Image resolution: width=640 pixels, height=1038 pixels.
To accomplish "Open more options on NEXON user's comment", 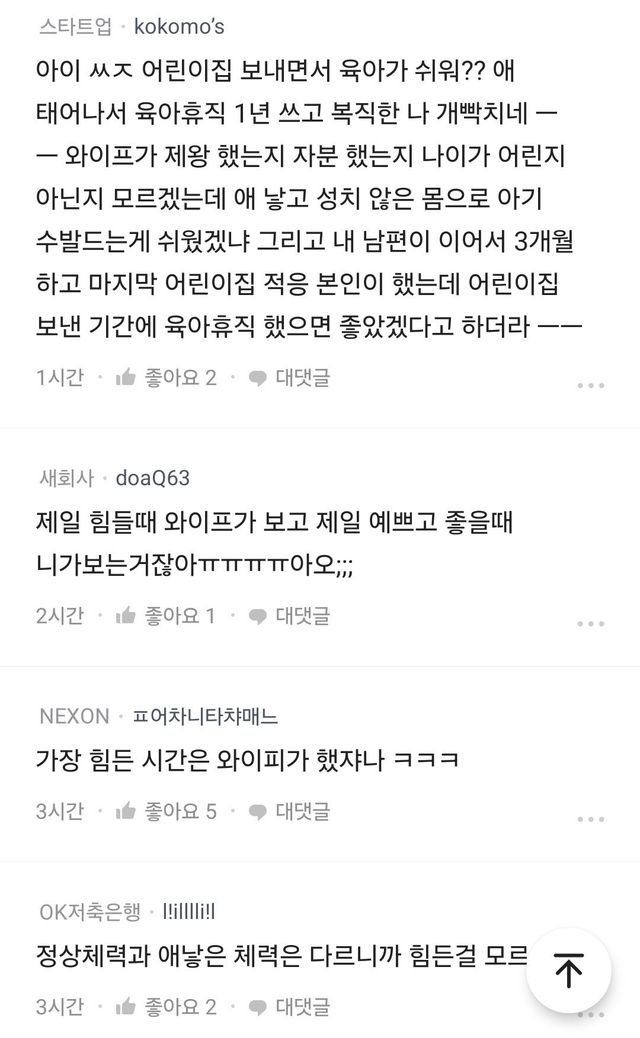I will pos(590,818).
